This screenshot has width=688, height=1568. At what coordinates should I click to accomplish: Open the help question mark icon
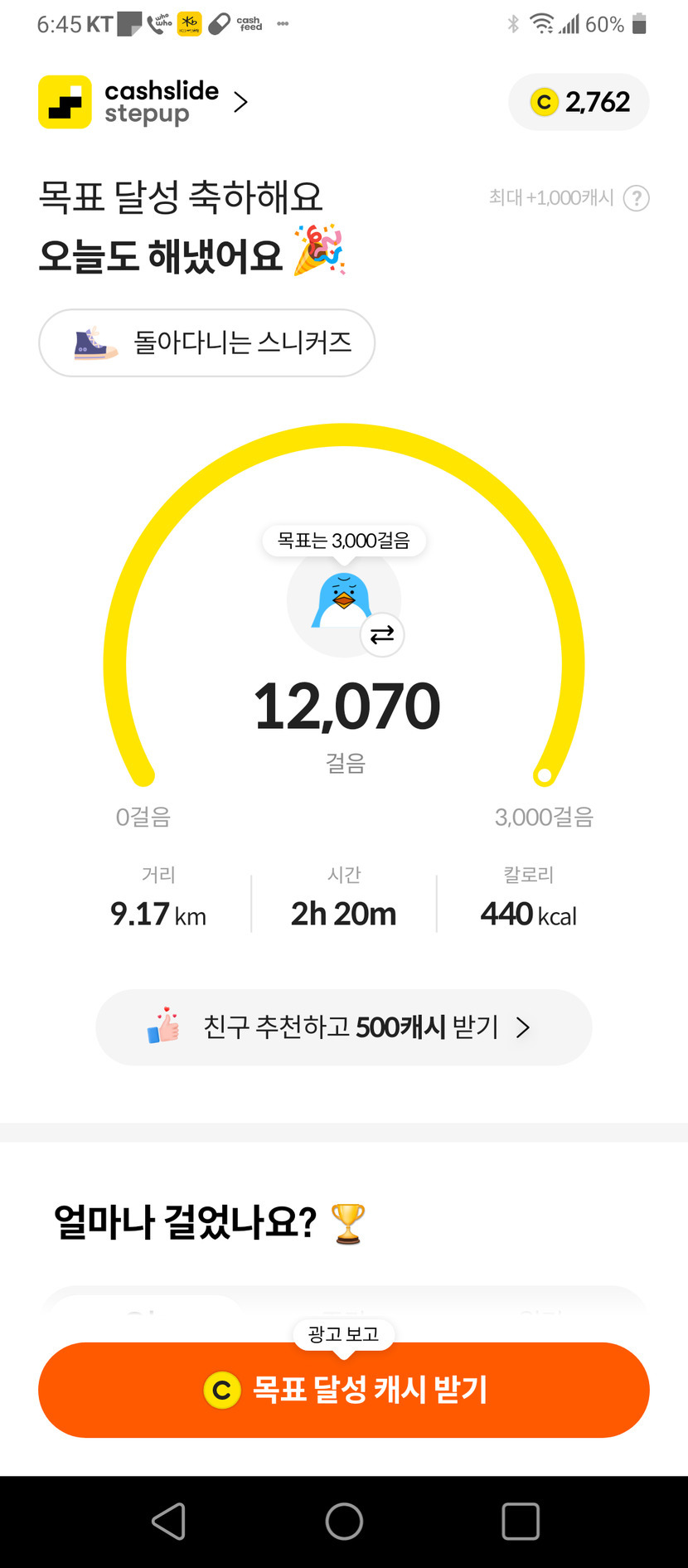point(636,198)
